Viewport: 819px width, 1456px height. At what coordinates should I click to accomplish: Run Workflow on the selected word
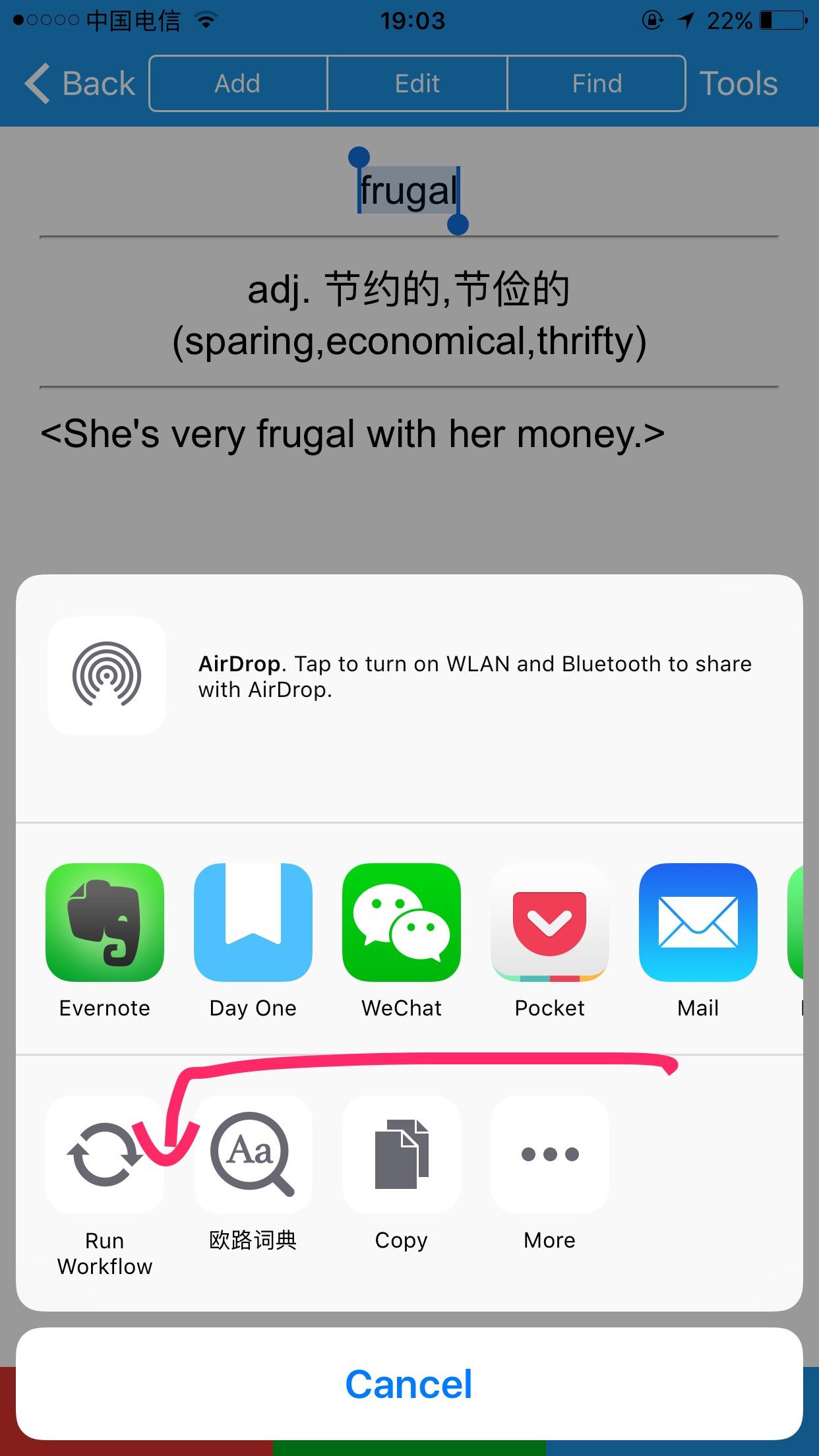pyautogui.click(x=105, y=1155)
